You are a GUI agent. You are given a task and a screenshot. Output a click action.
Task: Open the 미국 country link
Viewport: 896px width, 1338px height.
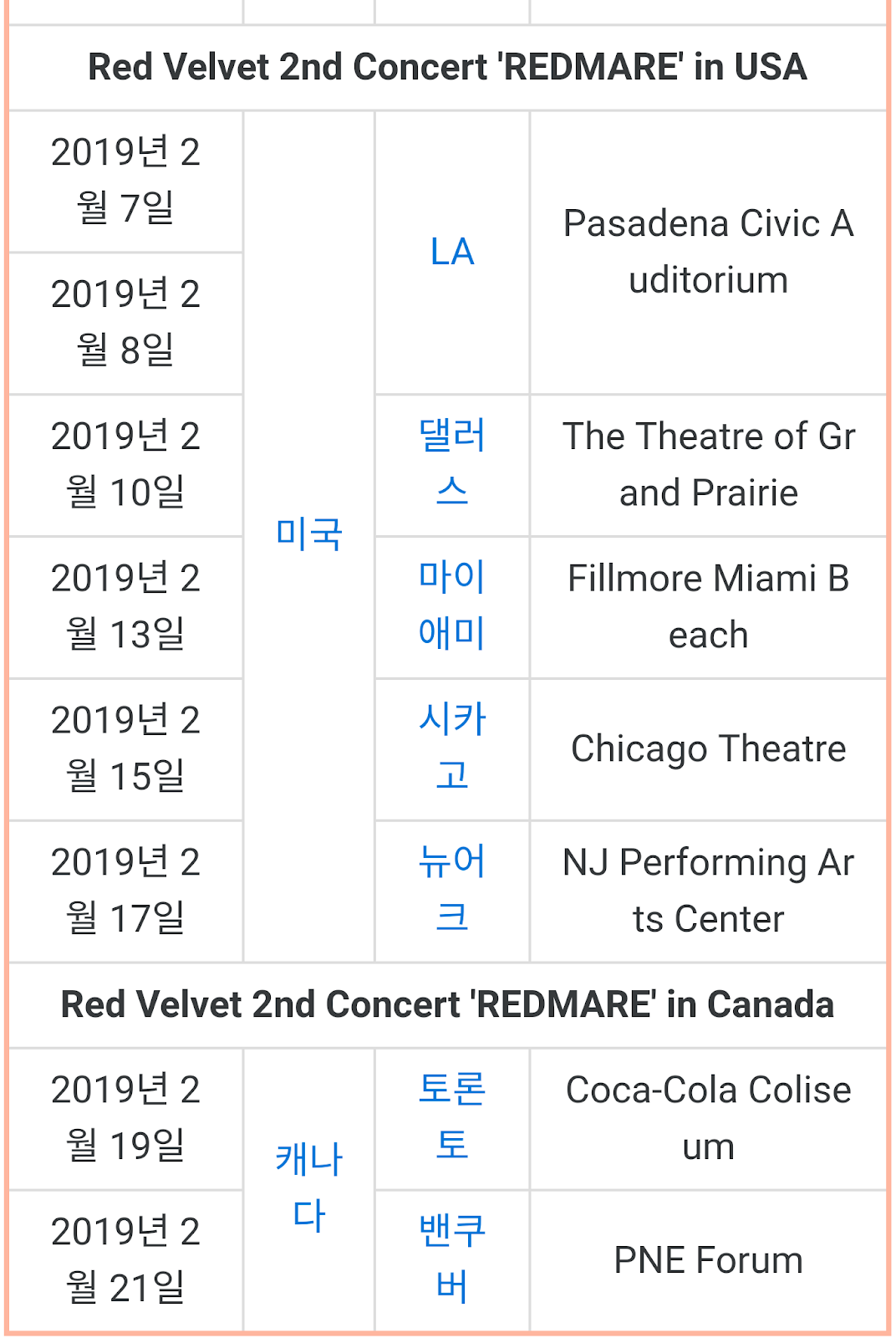point(309,534)
